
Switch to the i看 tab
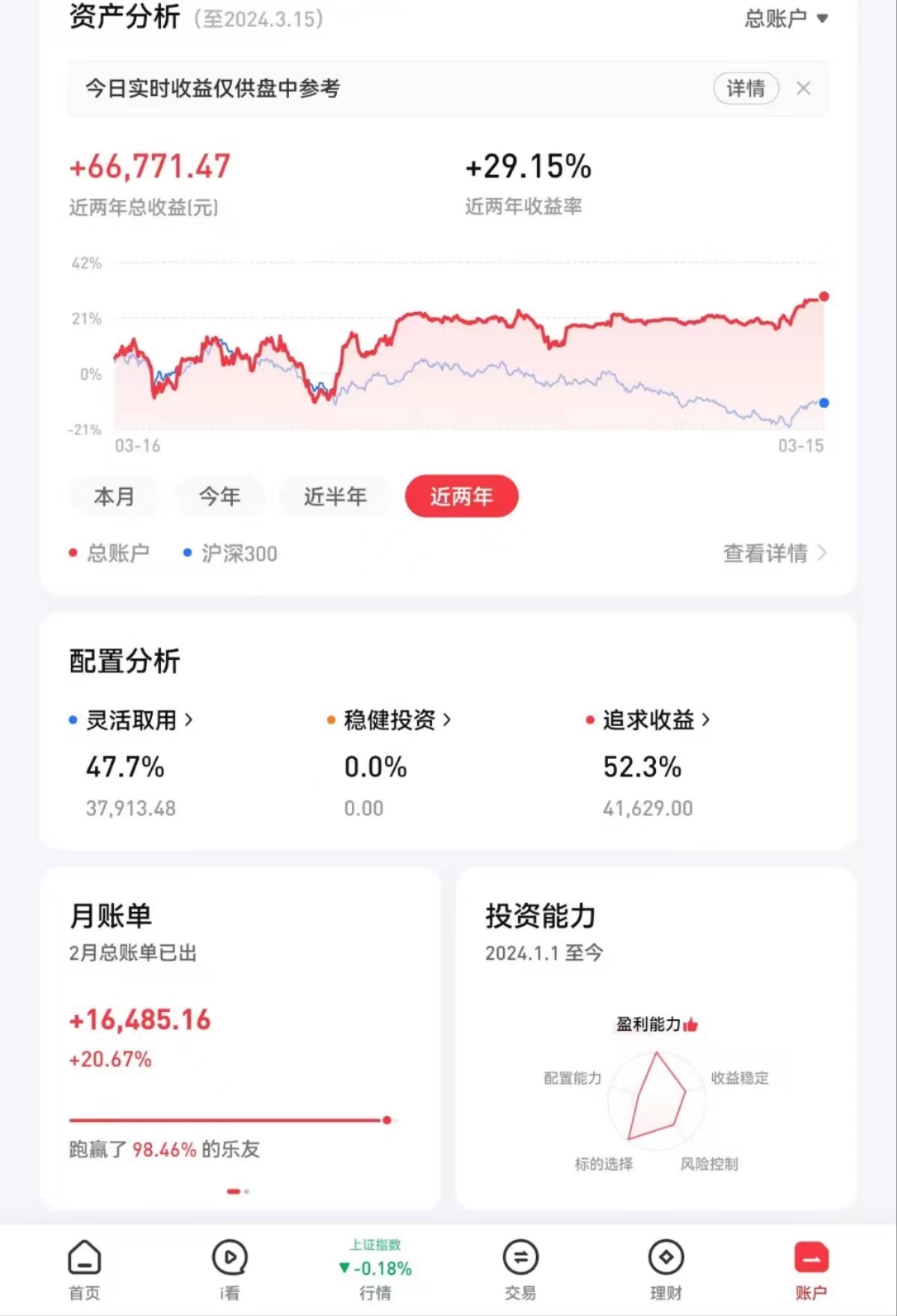pos(230,1270)
